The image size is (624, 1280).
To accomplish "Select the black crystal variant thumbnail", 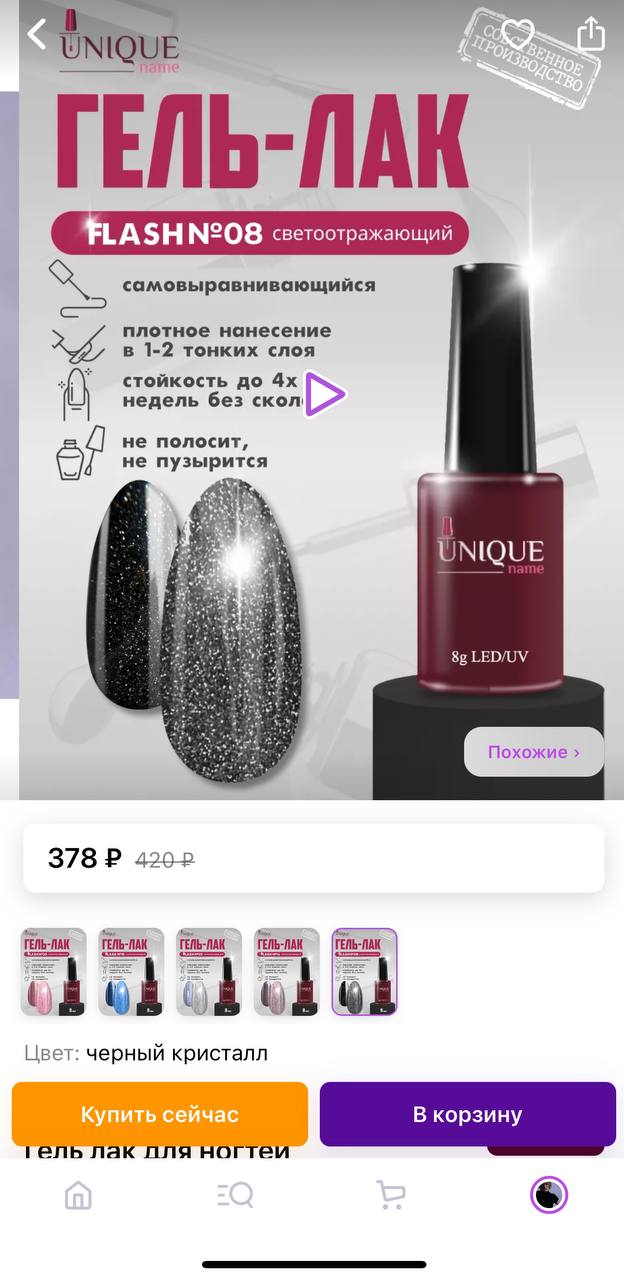I will point(365,972).
